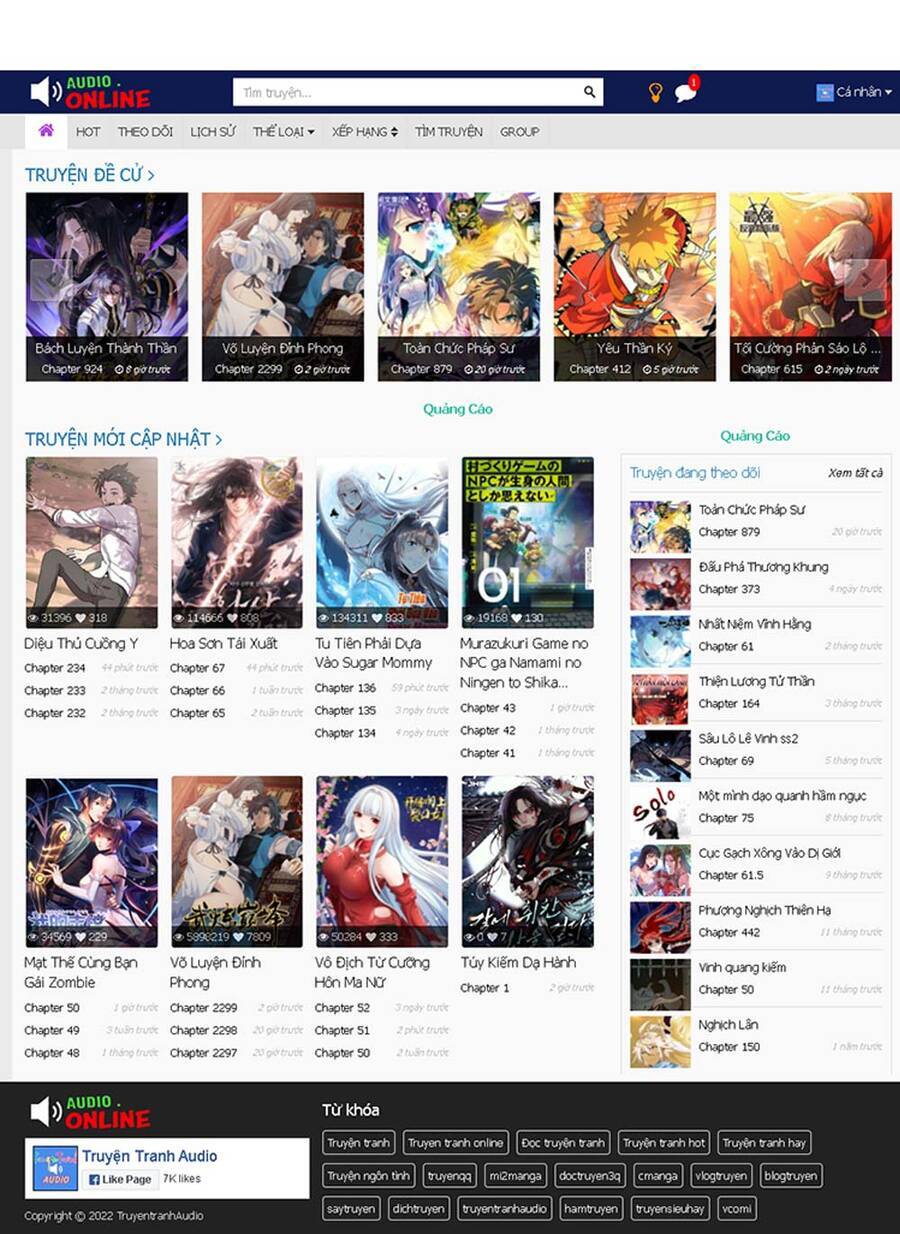Select the GROUP menu item
The image size is (900, 1234).
pyautogui.click(x=519, y=131)
